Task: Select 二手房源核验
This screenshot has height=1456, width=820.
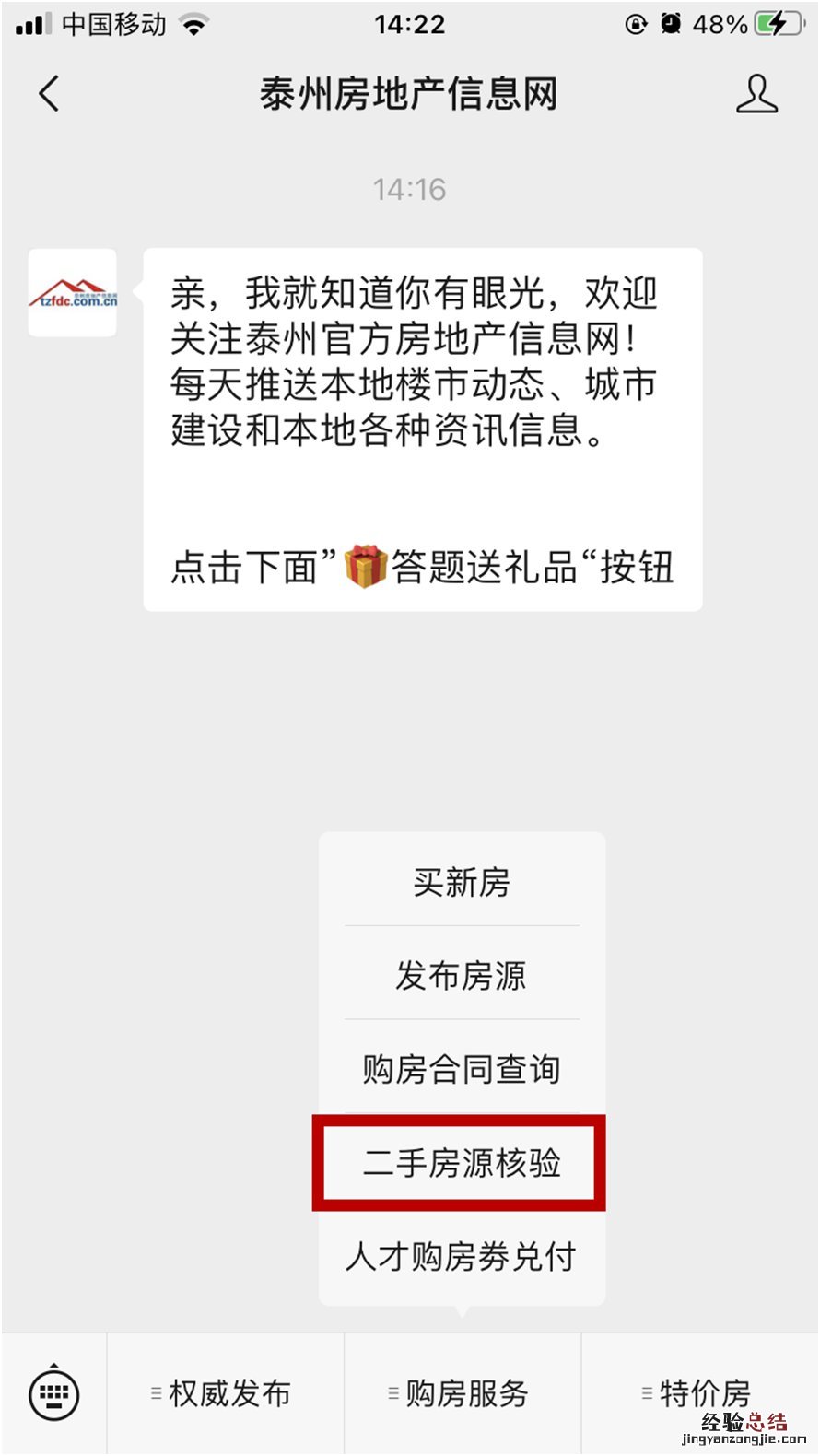Action: click(462, 1162)
